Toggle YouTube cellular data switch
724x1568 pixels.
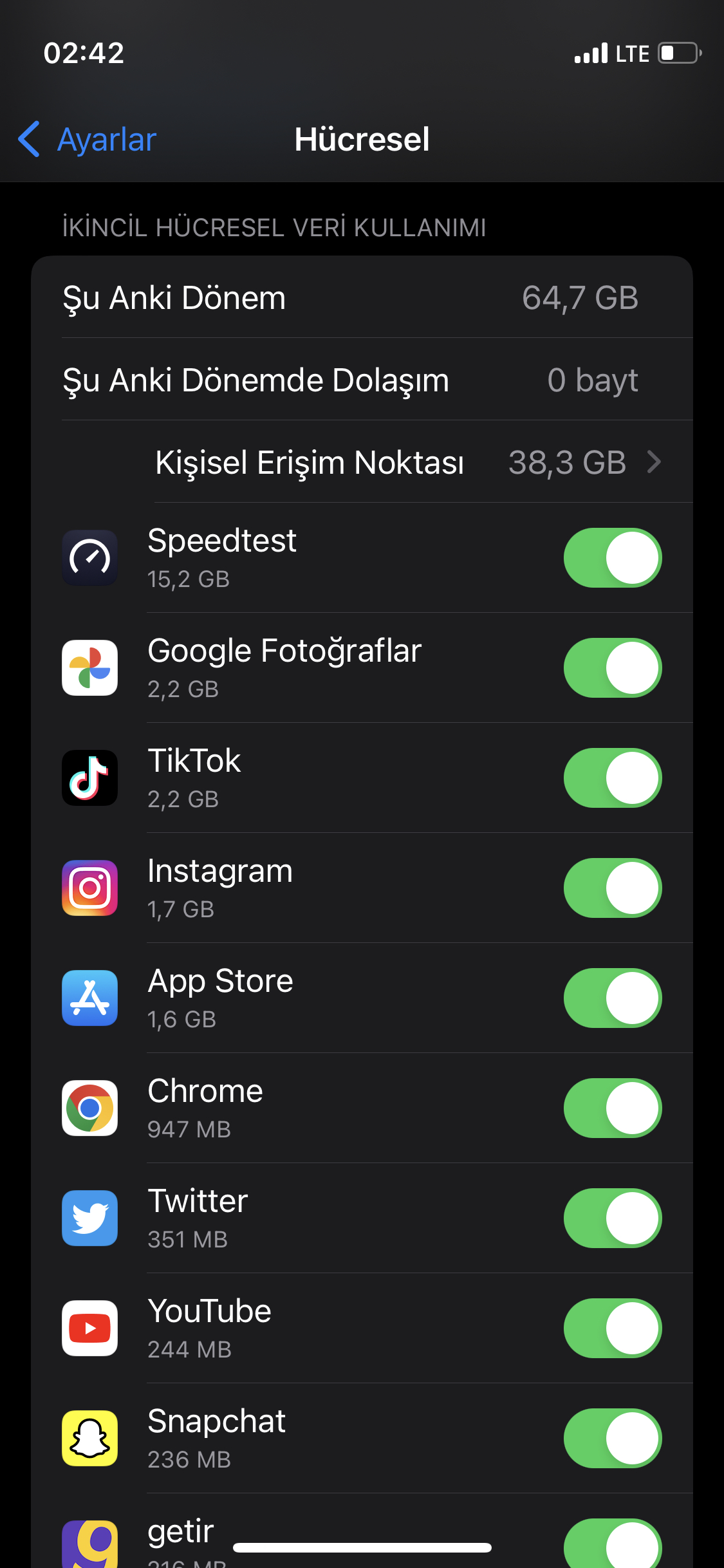pos(613,1329)
